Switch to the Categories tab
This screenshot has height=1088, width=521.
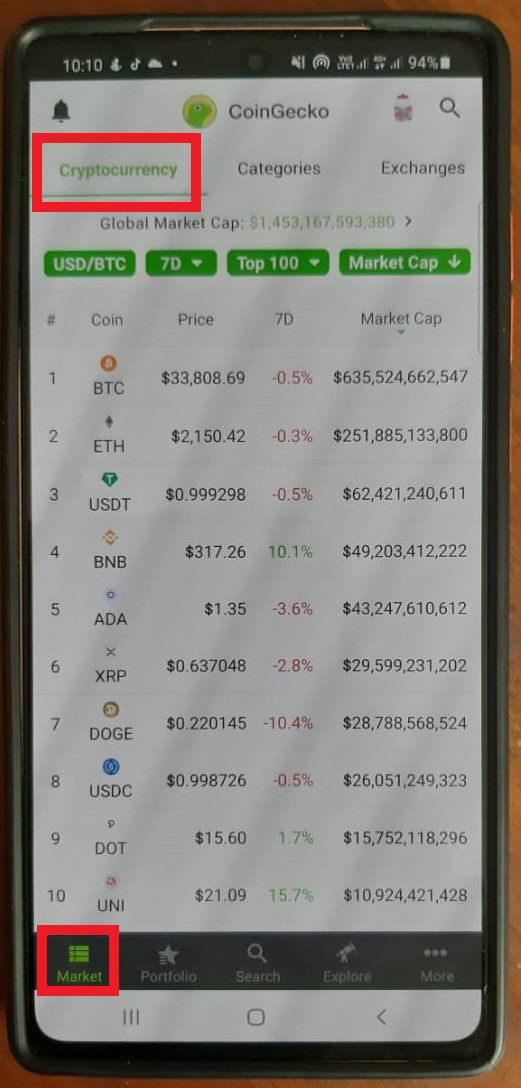(279, 169)
